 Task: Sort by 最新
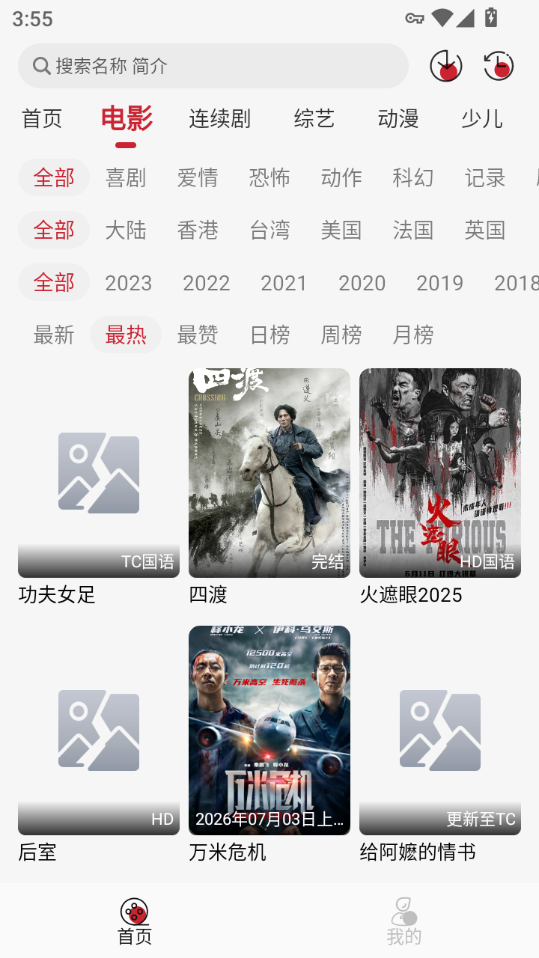pos(54,335)
